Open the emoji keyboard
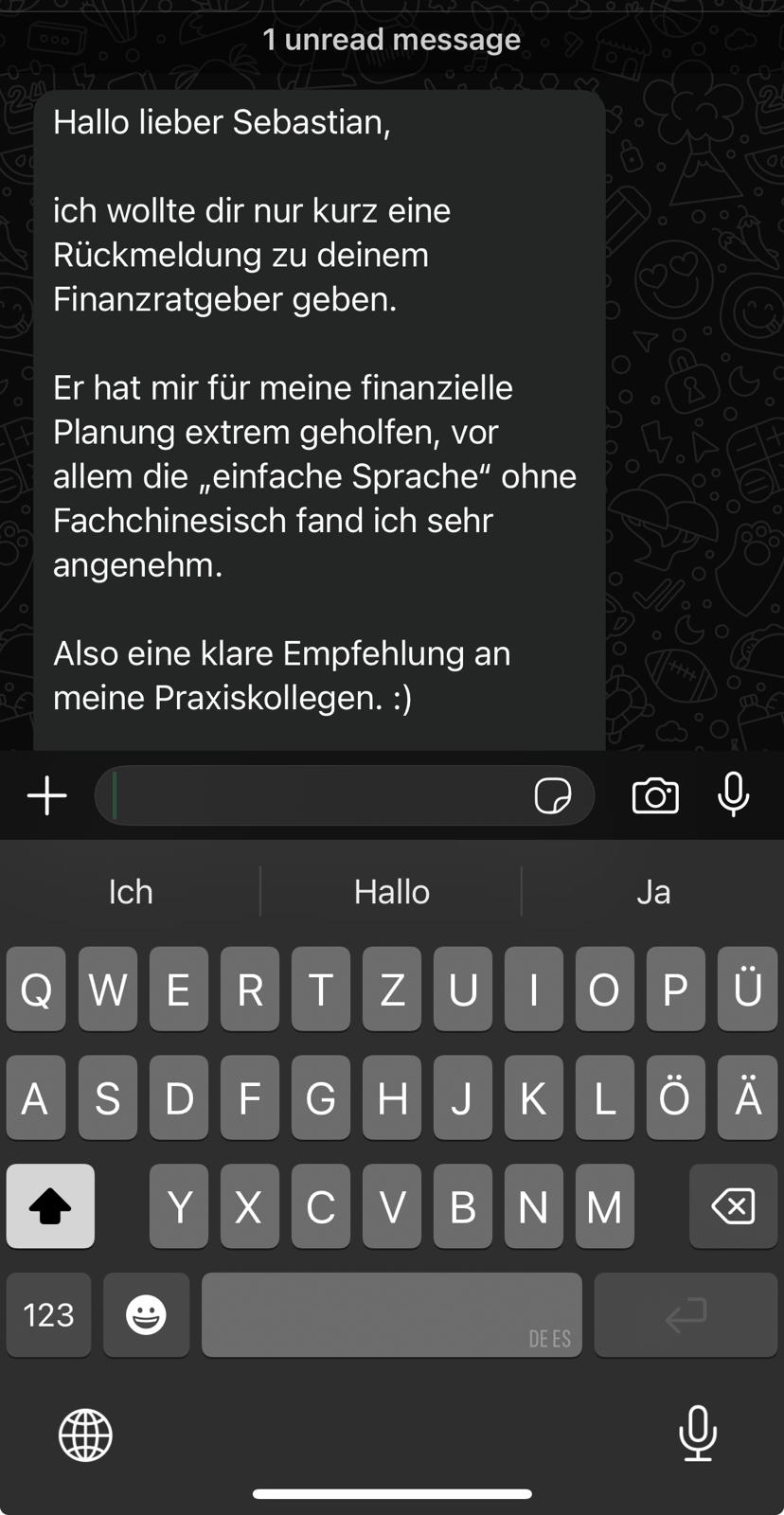The image size is (784, 1515). click(x=146, y=1314)
